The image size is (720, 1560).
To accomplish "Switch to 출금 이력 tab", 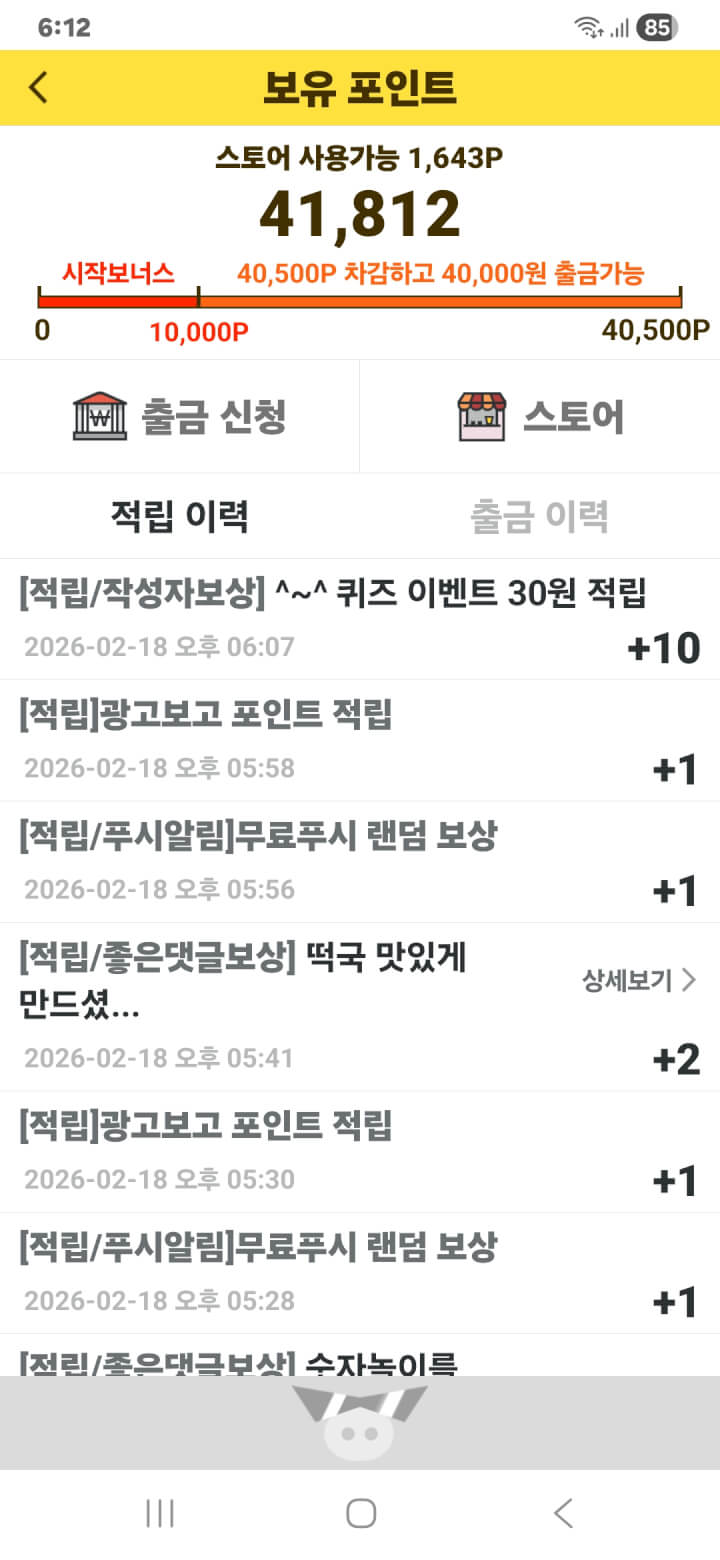I will (x=540, y=516).
